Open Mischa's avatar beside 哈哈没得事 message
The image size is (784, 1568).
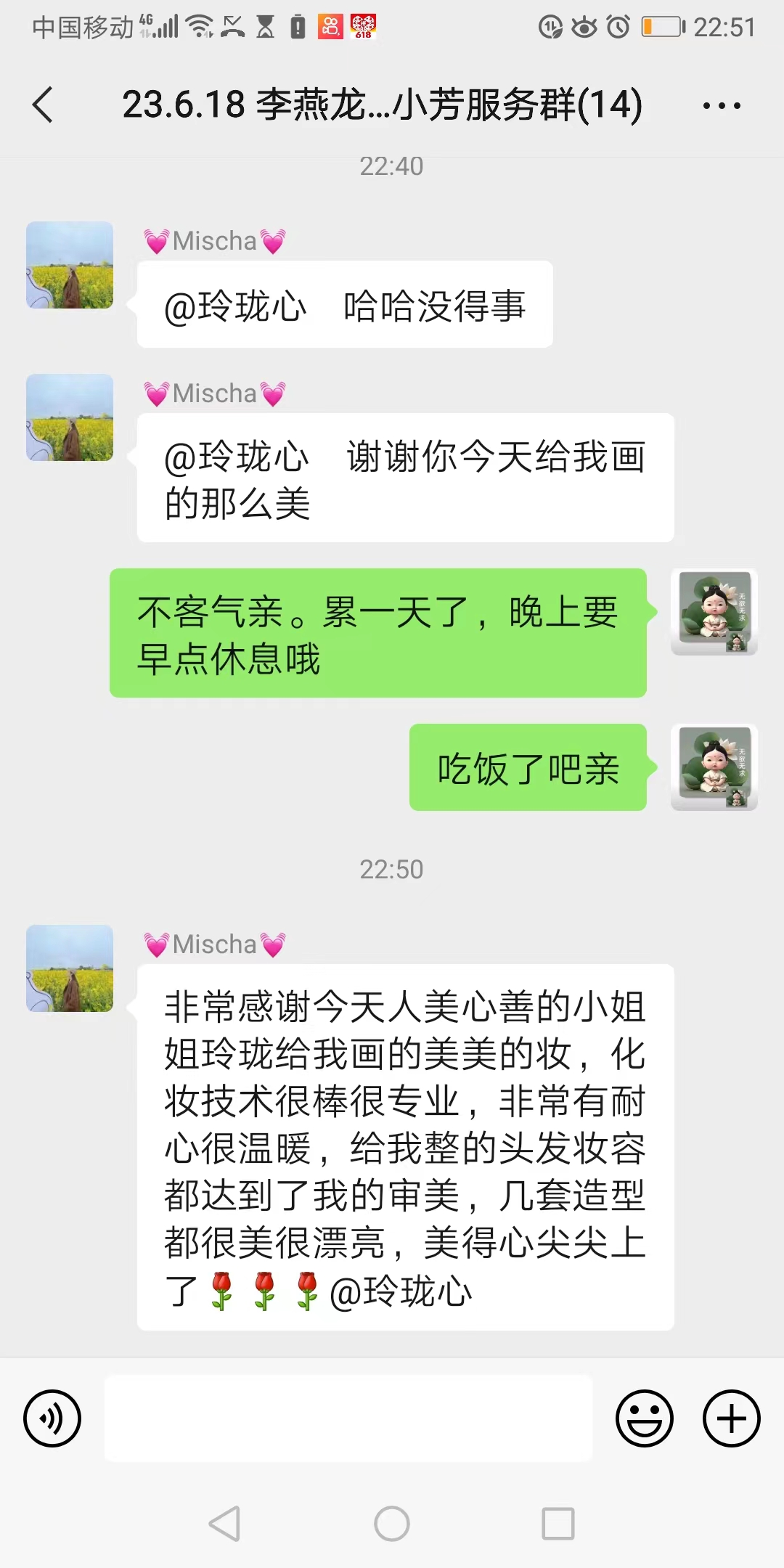pyautogui.click(x=70, y=265)
